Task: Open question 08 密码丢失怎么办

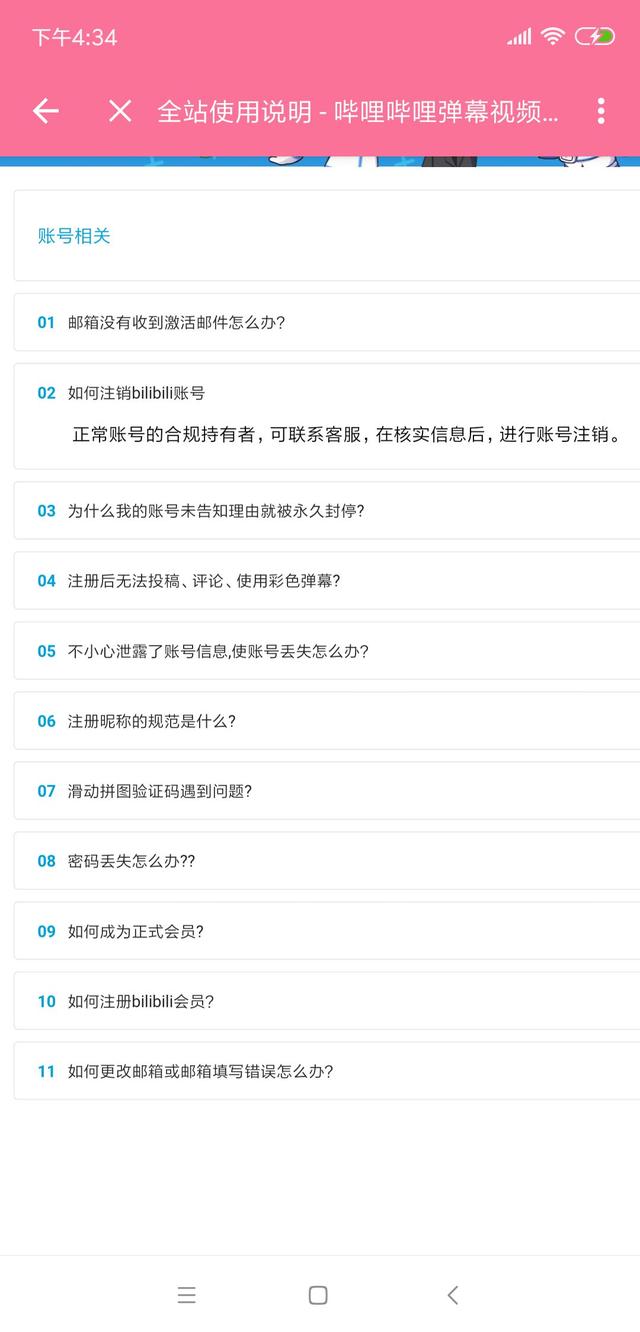Action: (131, 861)
